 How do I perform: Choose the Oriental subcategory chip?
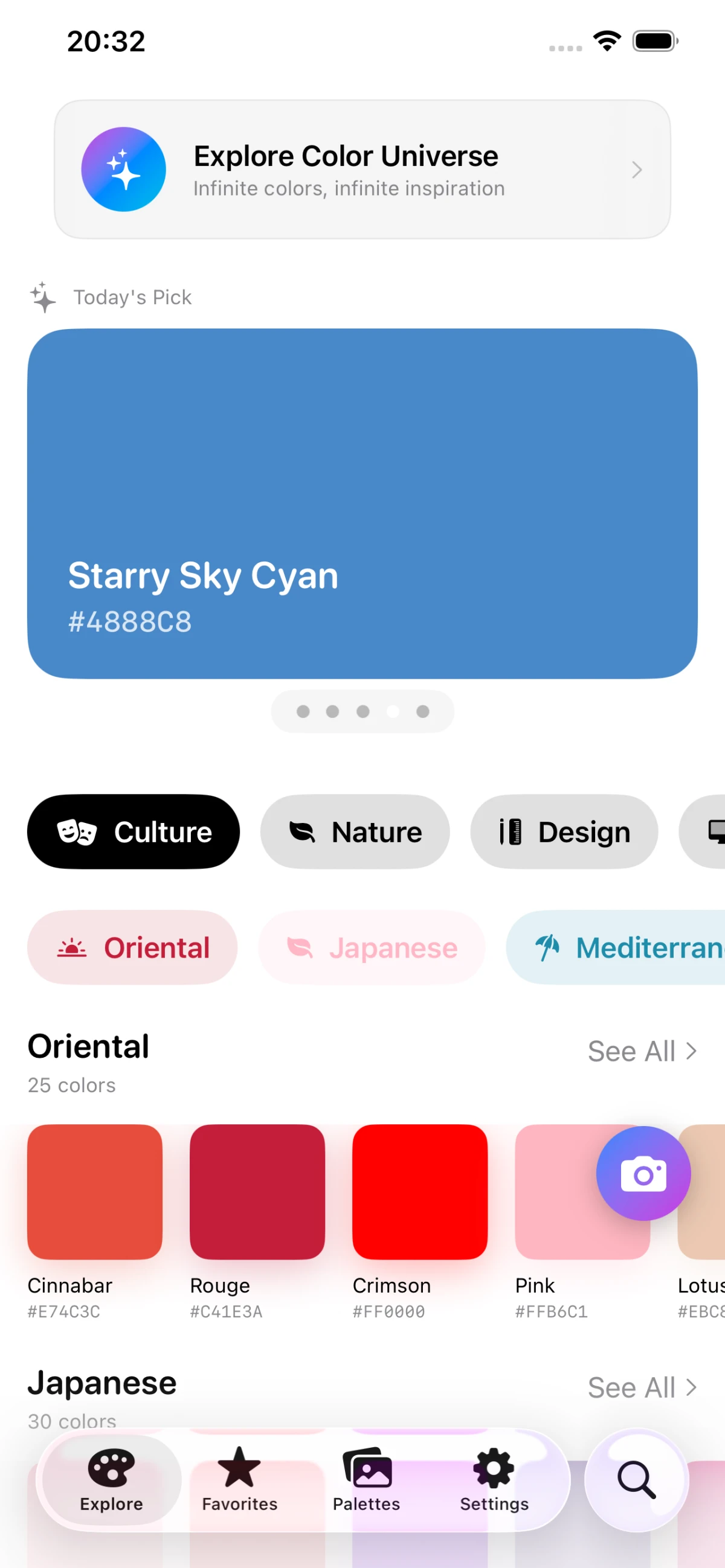point(132,947)
